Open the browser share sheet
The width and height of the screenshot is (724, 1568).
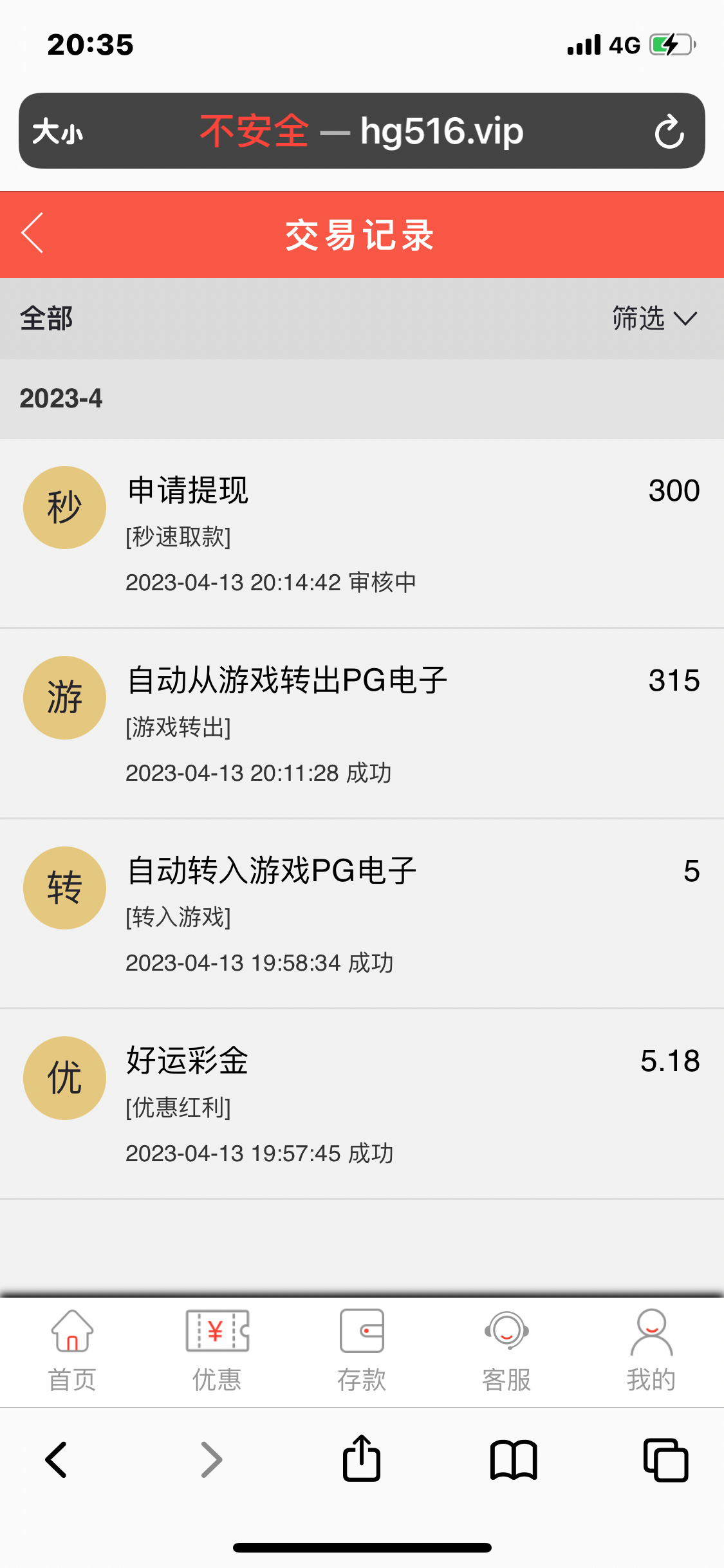click(362, 1459)
